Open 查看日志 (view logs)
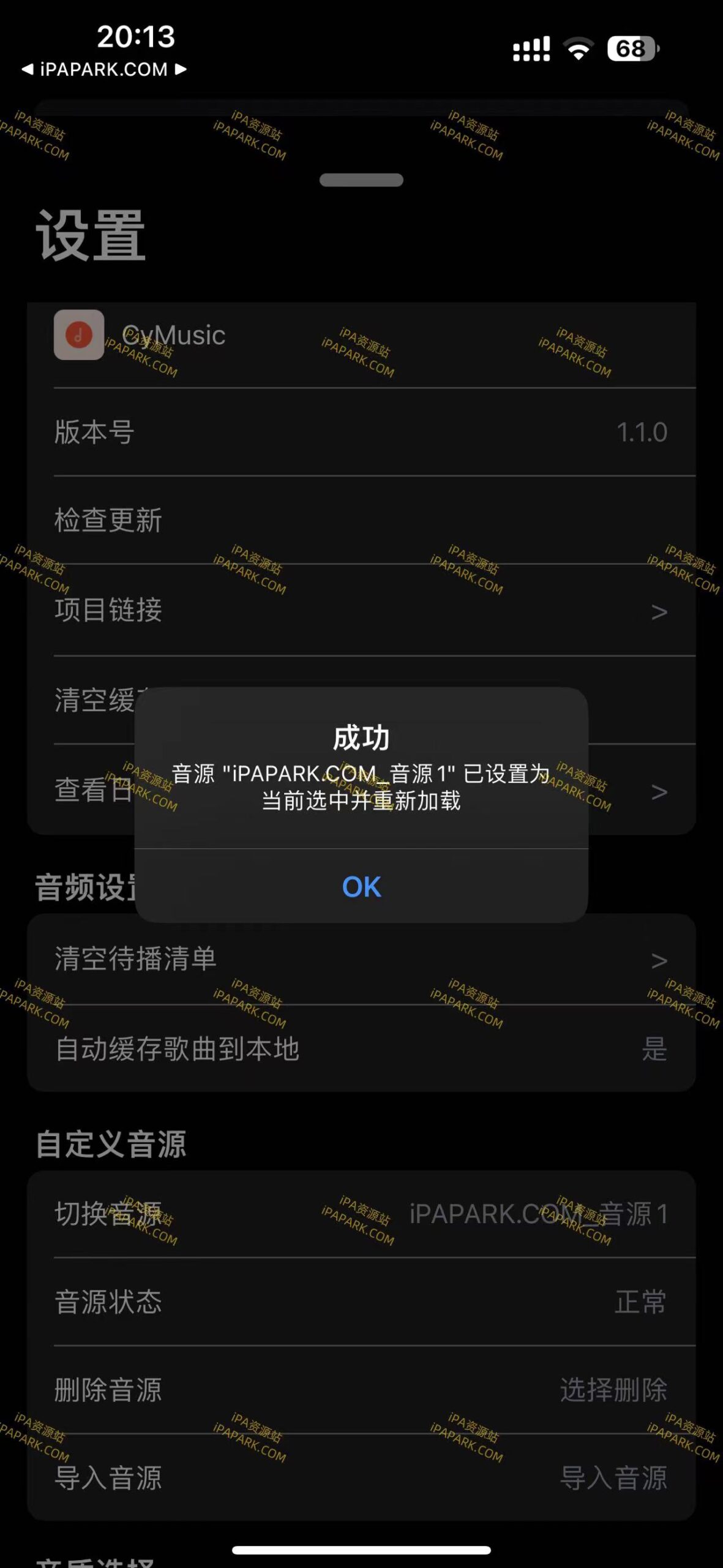Viewport: 723px width, 1568px height. tap(361, 791)
